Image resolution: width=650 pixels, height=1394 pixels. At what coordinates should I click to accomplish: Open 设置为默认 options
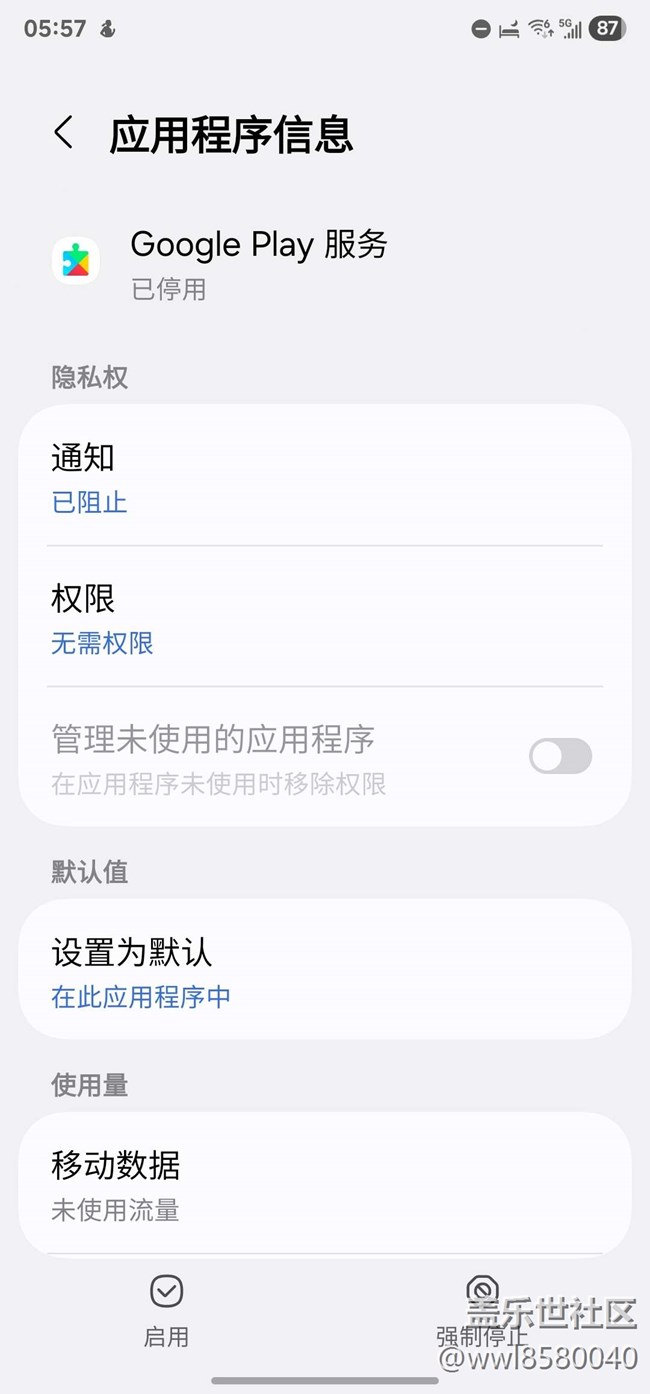(324, 969)
